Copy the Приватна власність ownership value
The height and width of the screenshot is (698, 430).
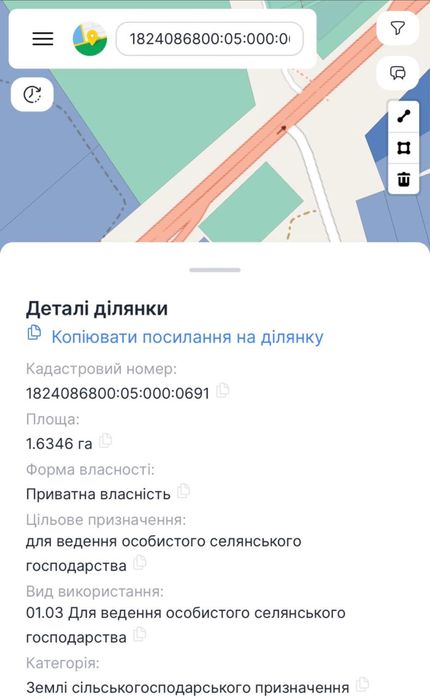click(183, 491)
